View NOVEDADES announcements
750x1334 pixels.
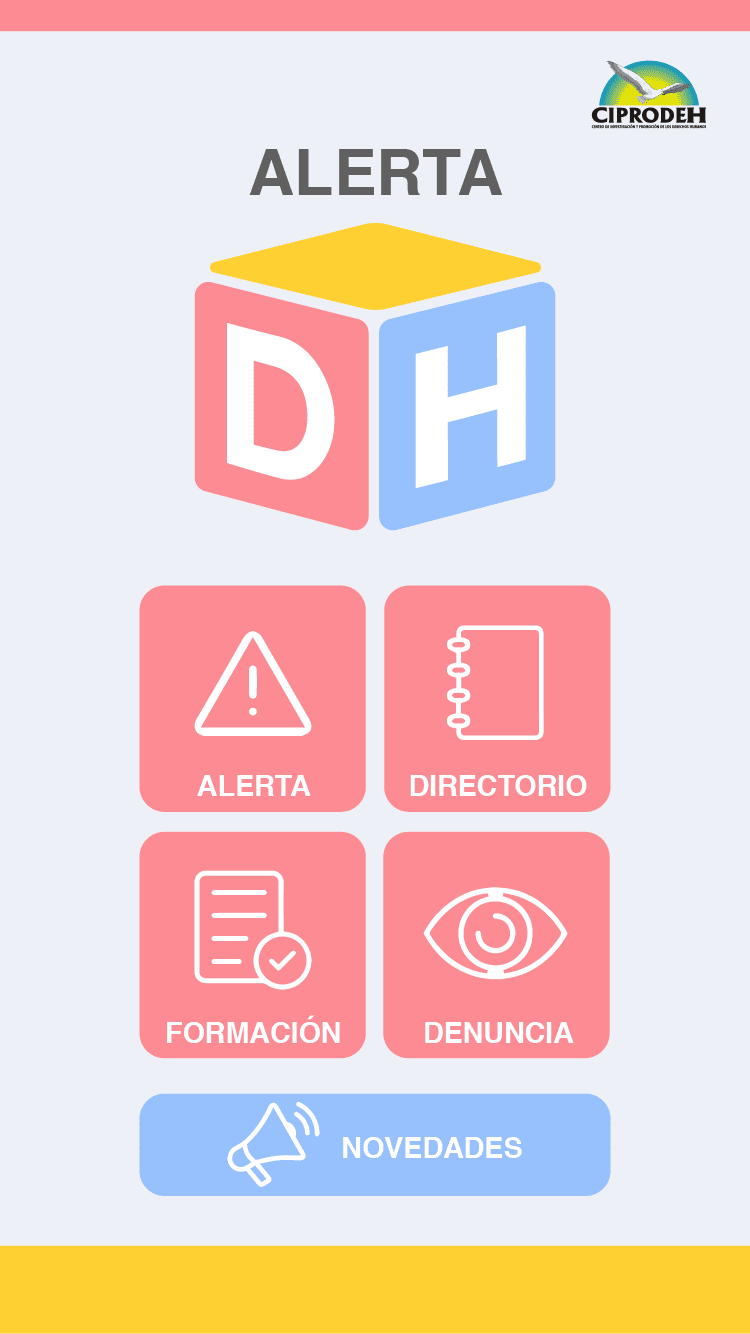(x=374, y=1144)
